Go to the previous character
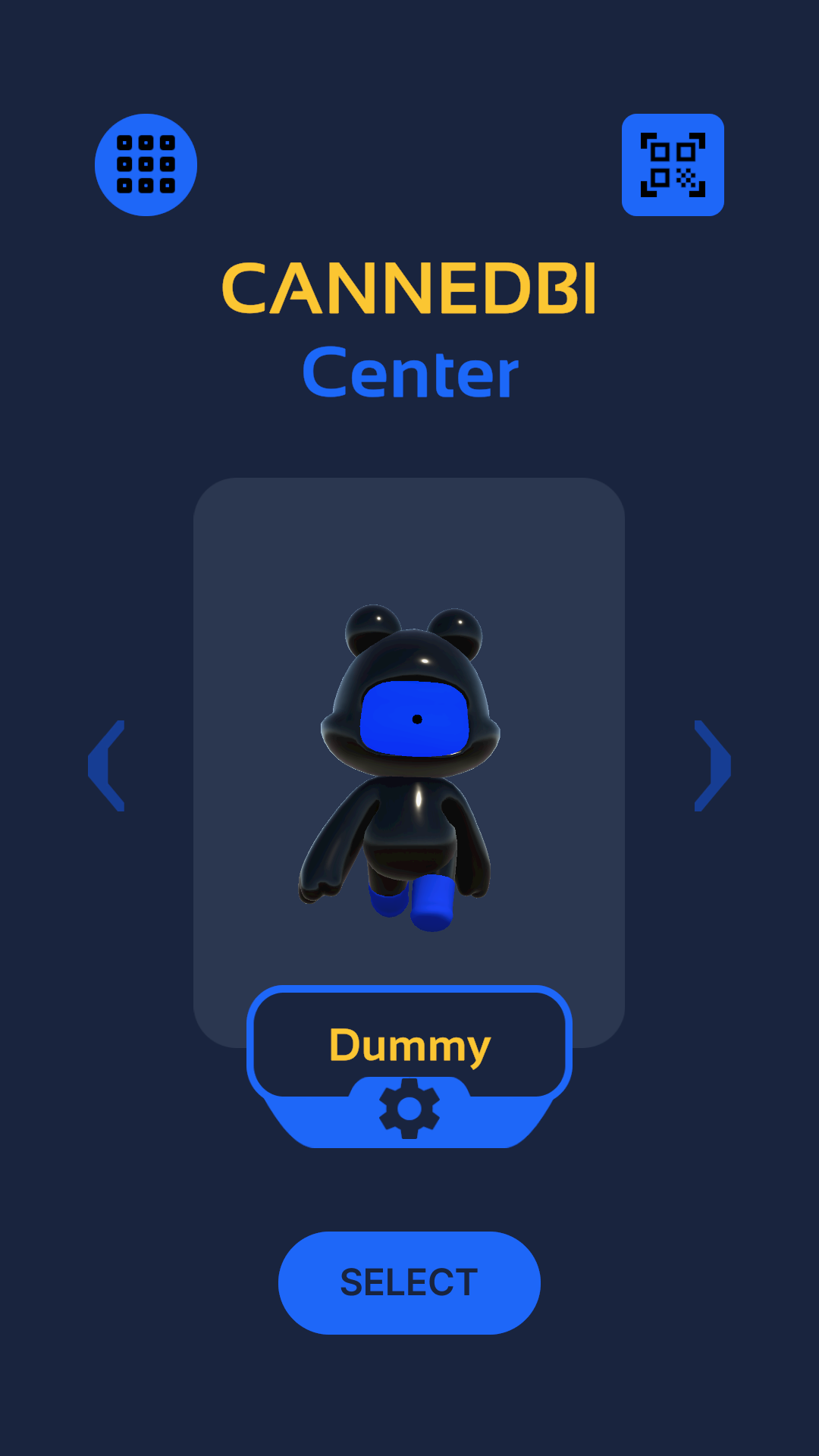Screen dimensions: 819x1456 click(x=107, y=765)
